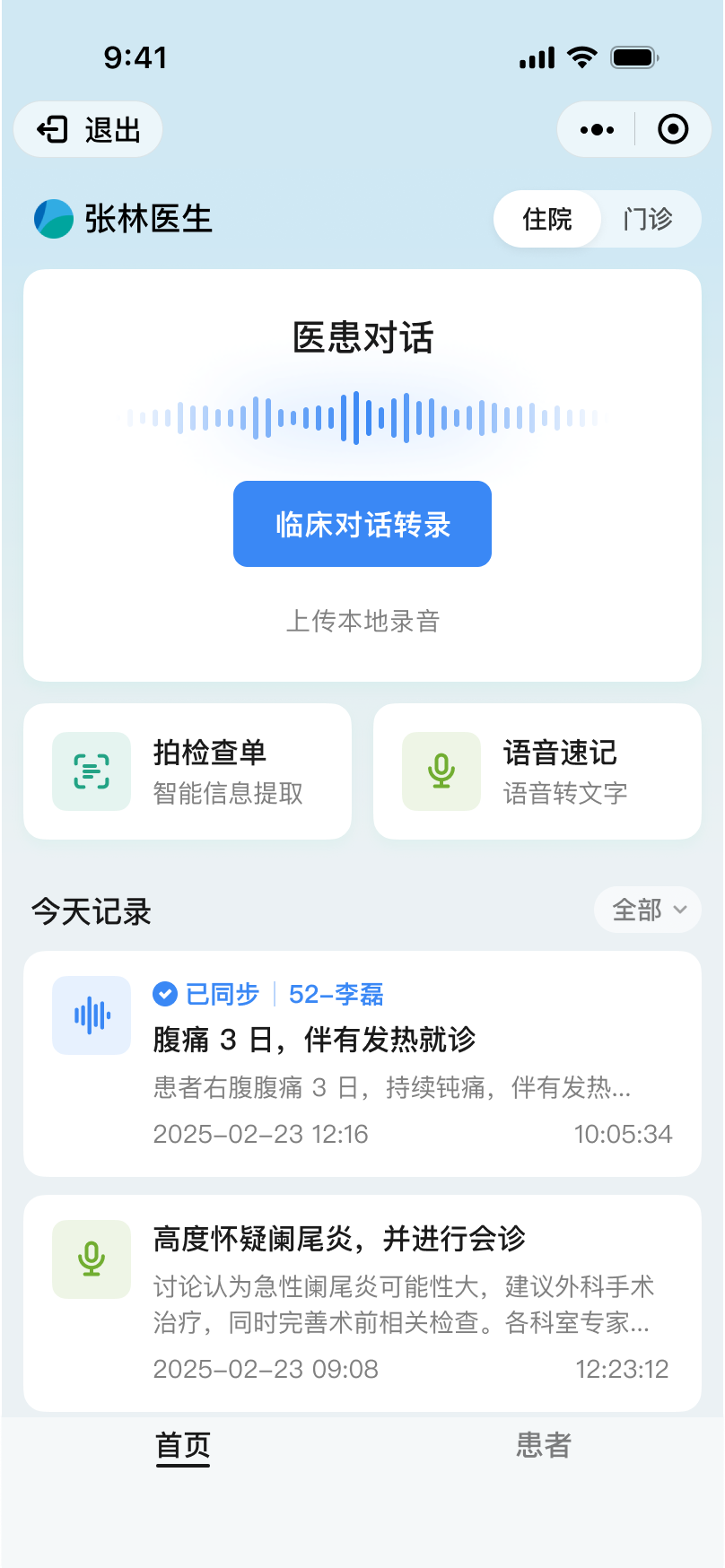725x1568 pixels.
Task: Open 拍检查单 card
Action: pyautogui.click(x=188, y=771)
